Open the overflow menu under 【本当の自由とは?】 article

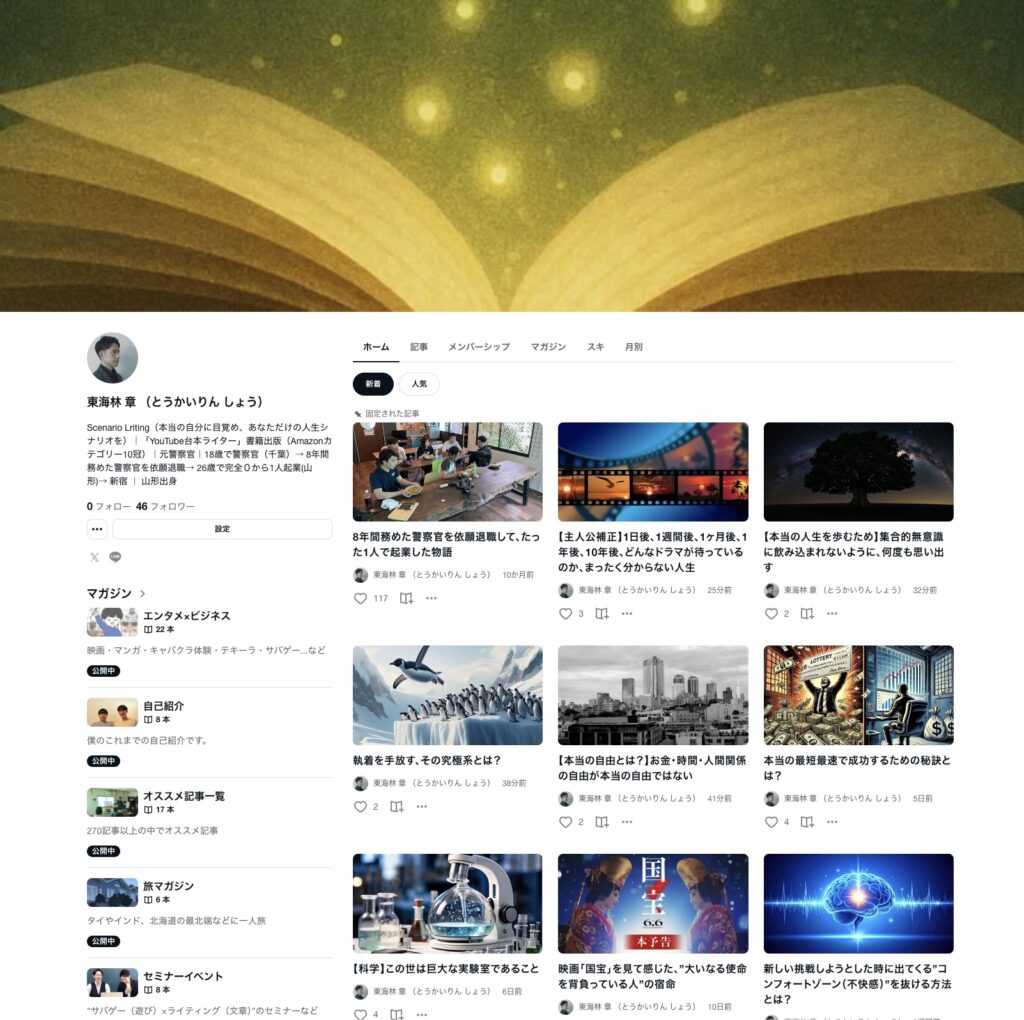[627, 822]
